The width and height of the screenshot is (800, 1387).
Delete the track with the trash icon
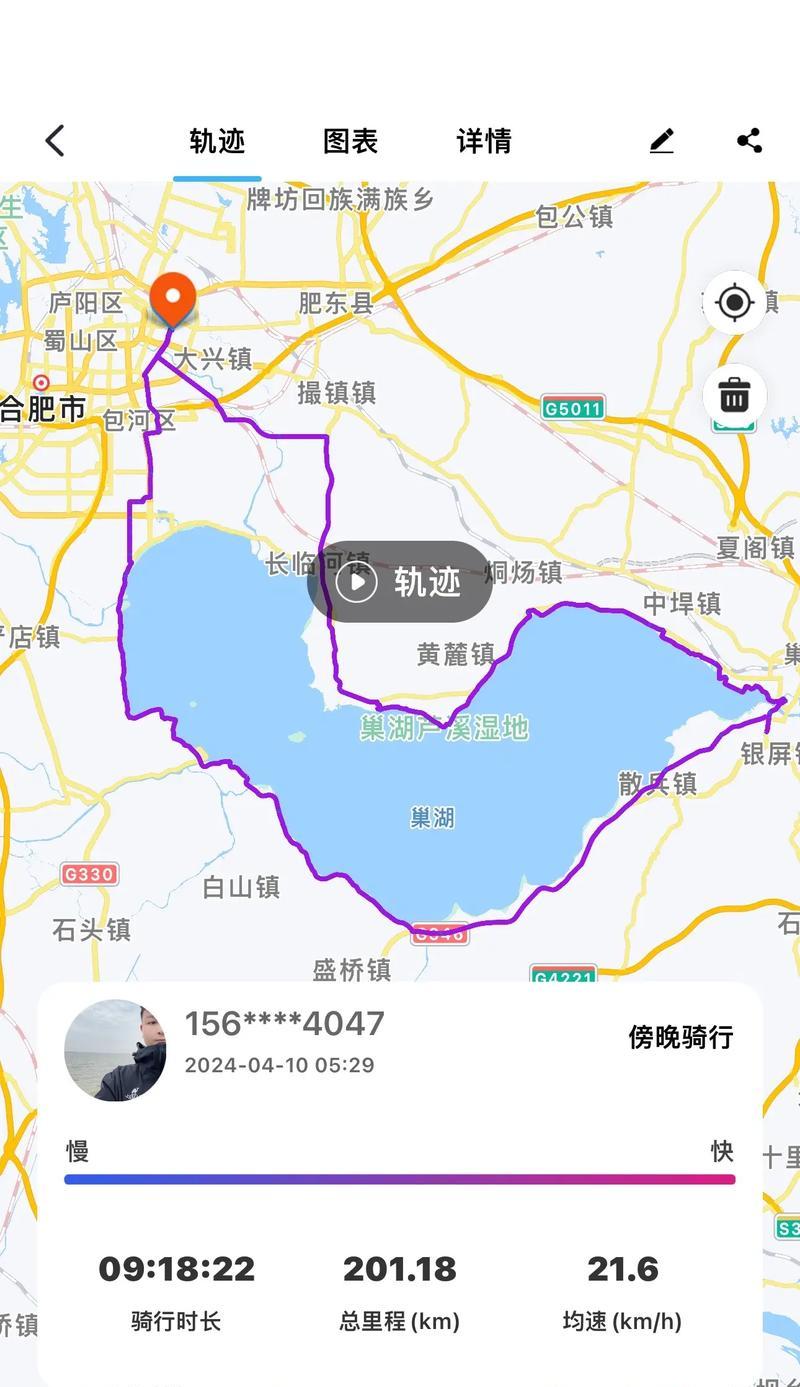[x=734, y=397]
